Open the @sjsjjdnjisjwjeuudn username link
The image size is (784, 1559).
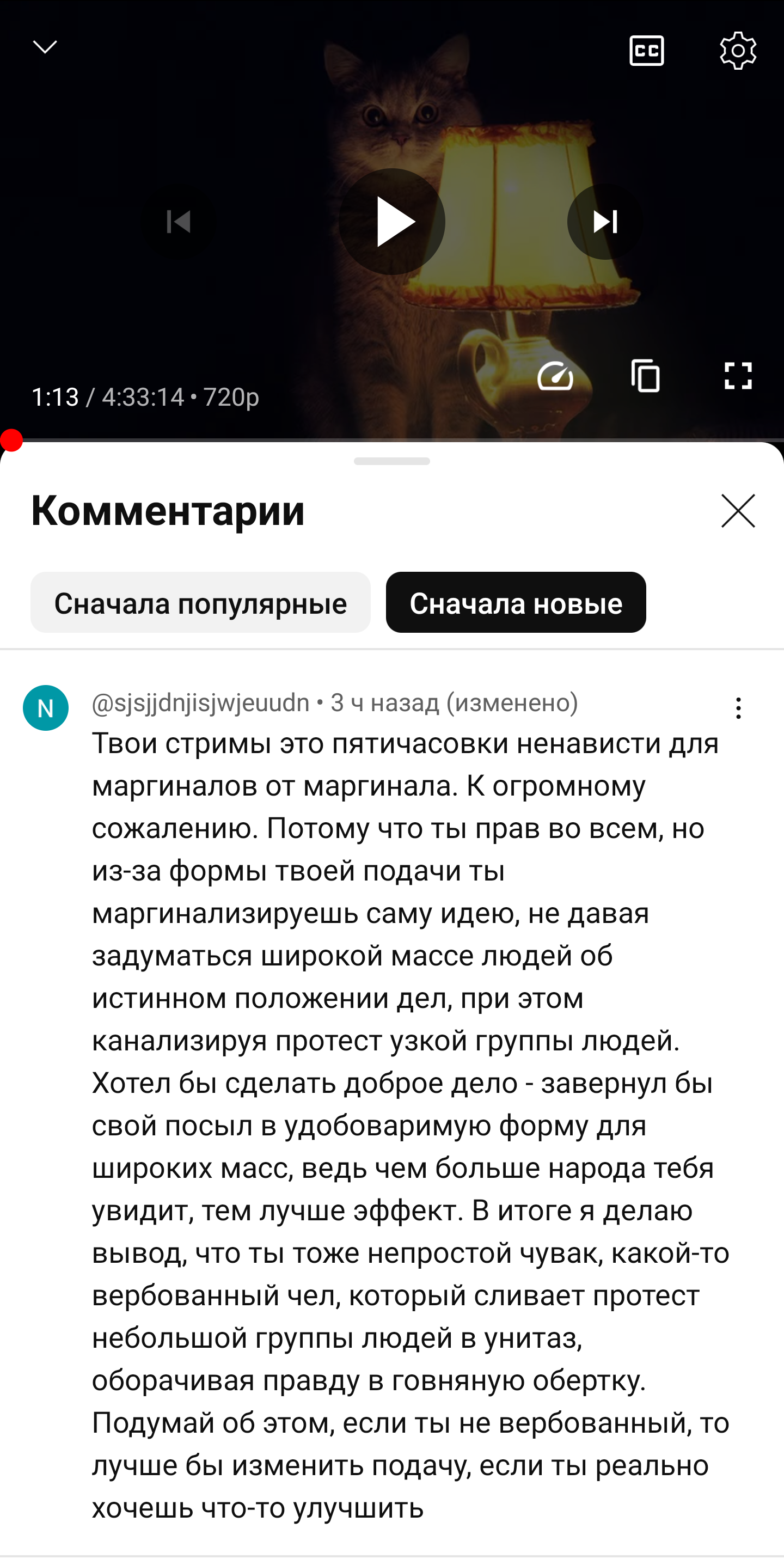(x=200, y=703)
